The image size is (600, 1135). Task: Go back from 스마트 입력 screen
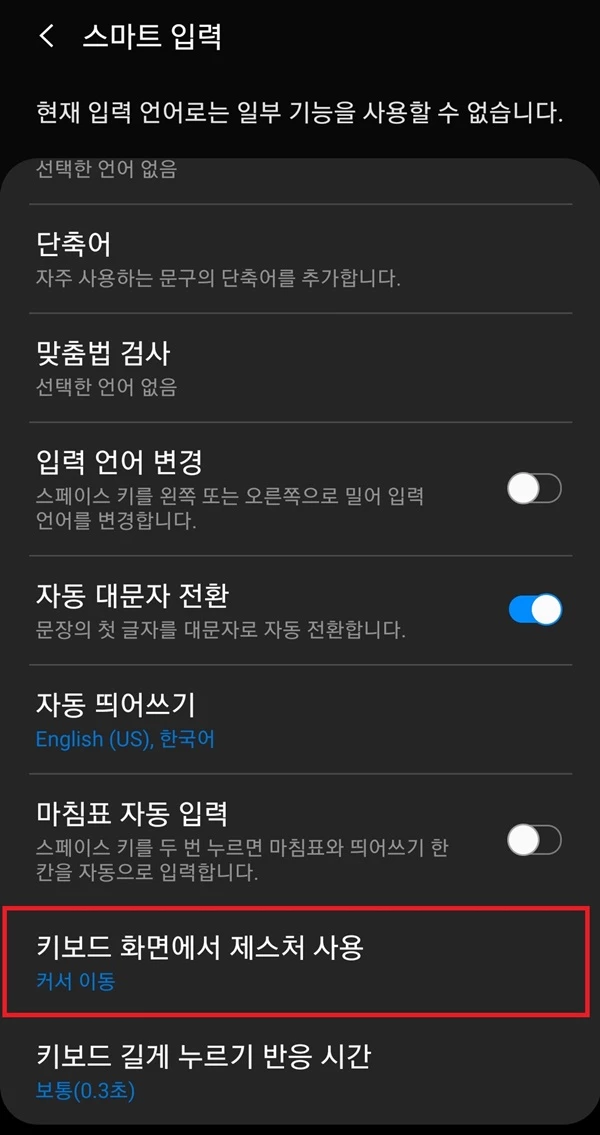point(45,37)
